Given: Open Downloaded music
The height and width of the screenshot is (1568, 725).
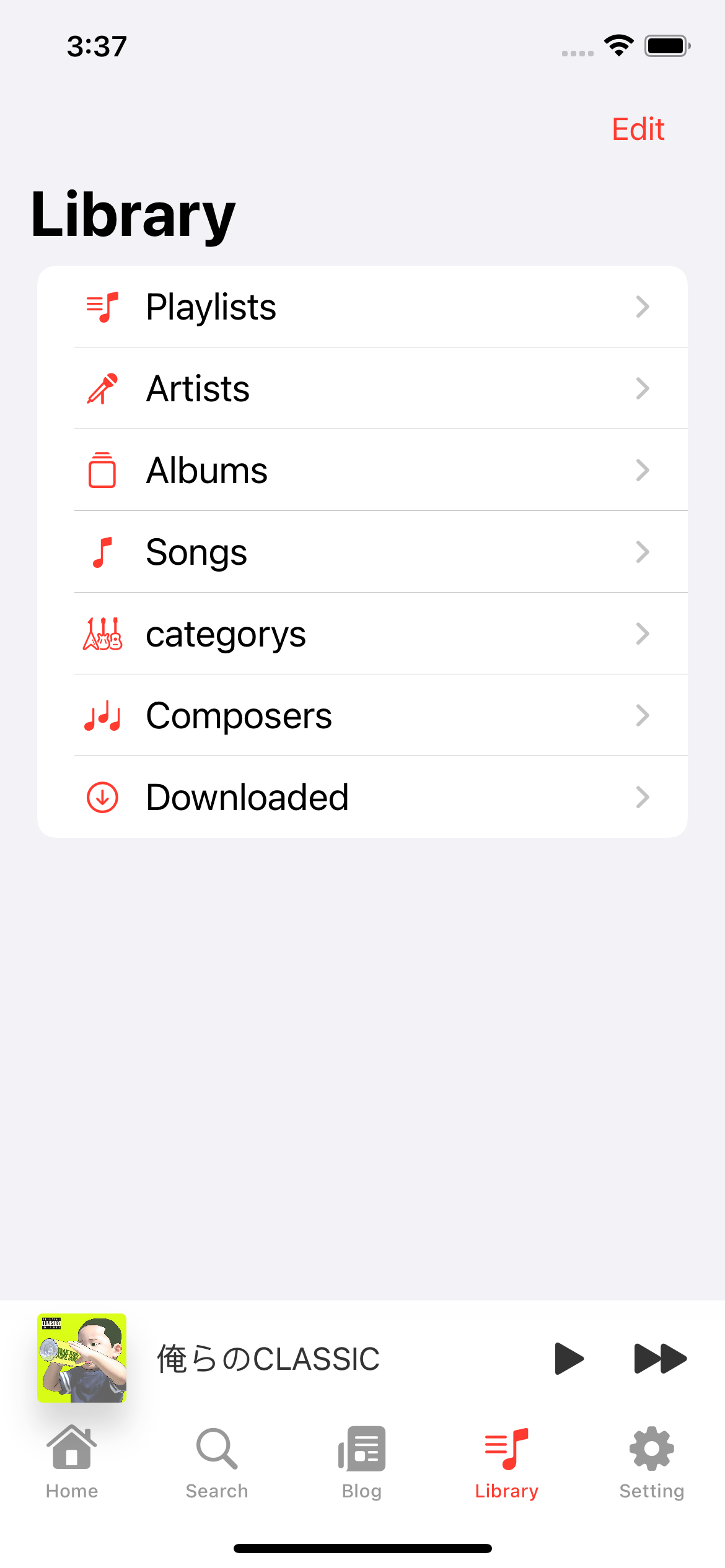Looking at the screenshot, I should pos(362,797).
